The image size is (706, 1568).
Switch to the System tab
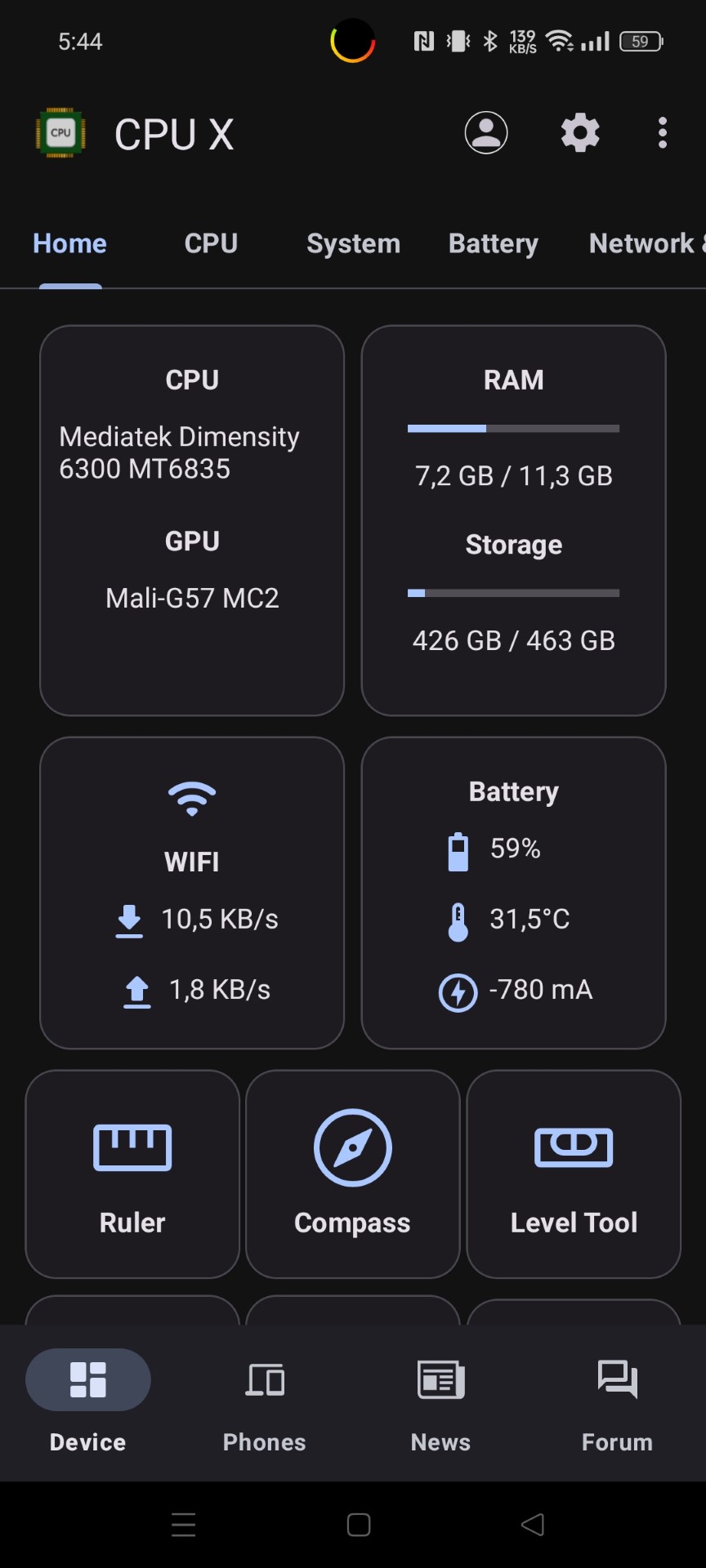pyautogui.click(x=353, y=243)
